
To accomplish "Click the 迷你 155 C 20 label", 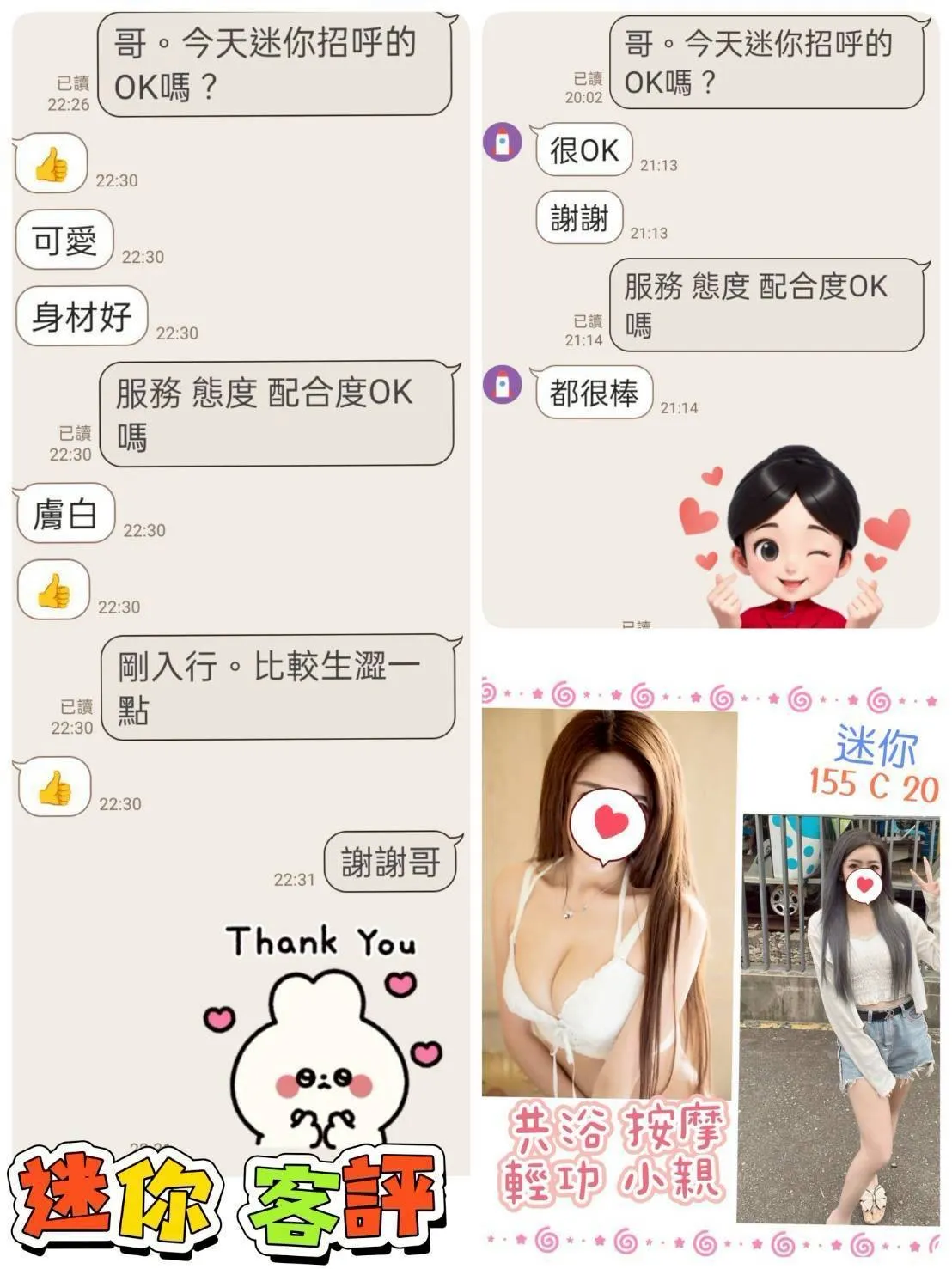I will (x=870, y=765).
